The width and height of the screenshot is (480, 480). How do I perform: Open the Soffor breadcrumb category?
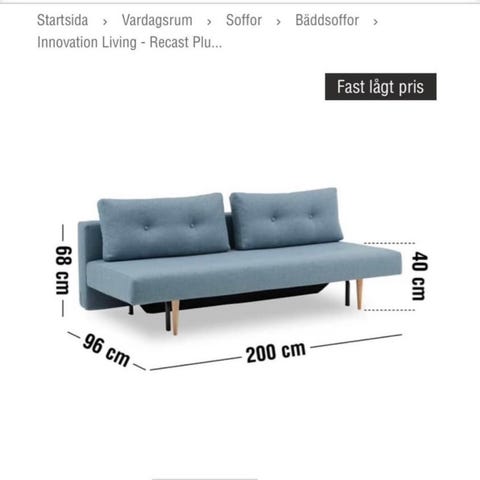pos(244,20)
